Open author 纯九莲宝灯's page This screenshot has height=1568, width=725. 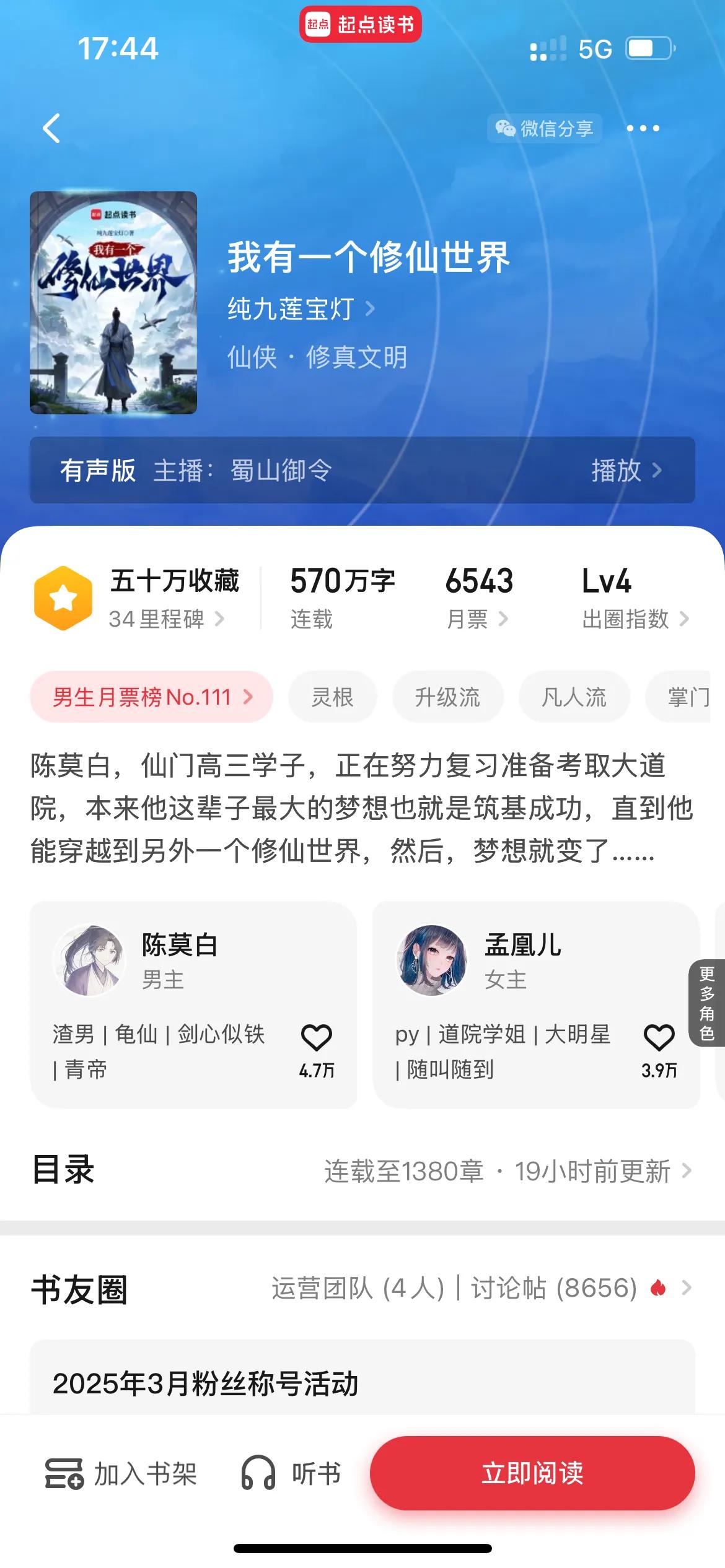pos(301,308)
